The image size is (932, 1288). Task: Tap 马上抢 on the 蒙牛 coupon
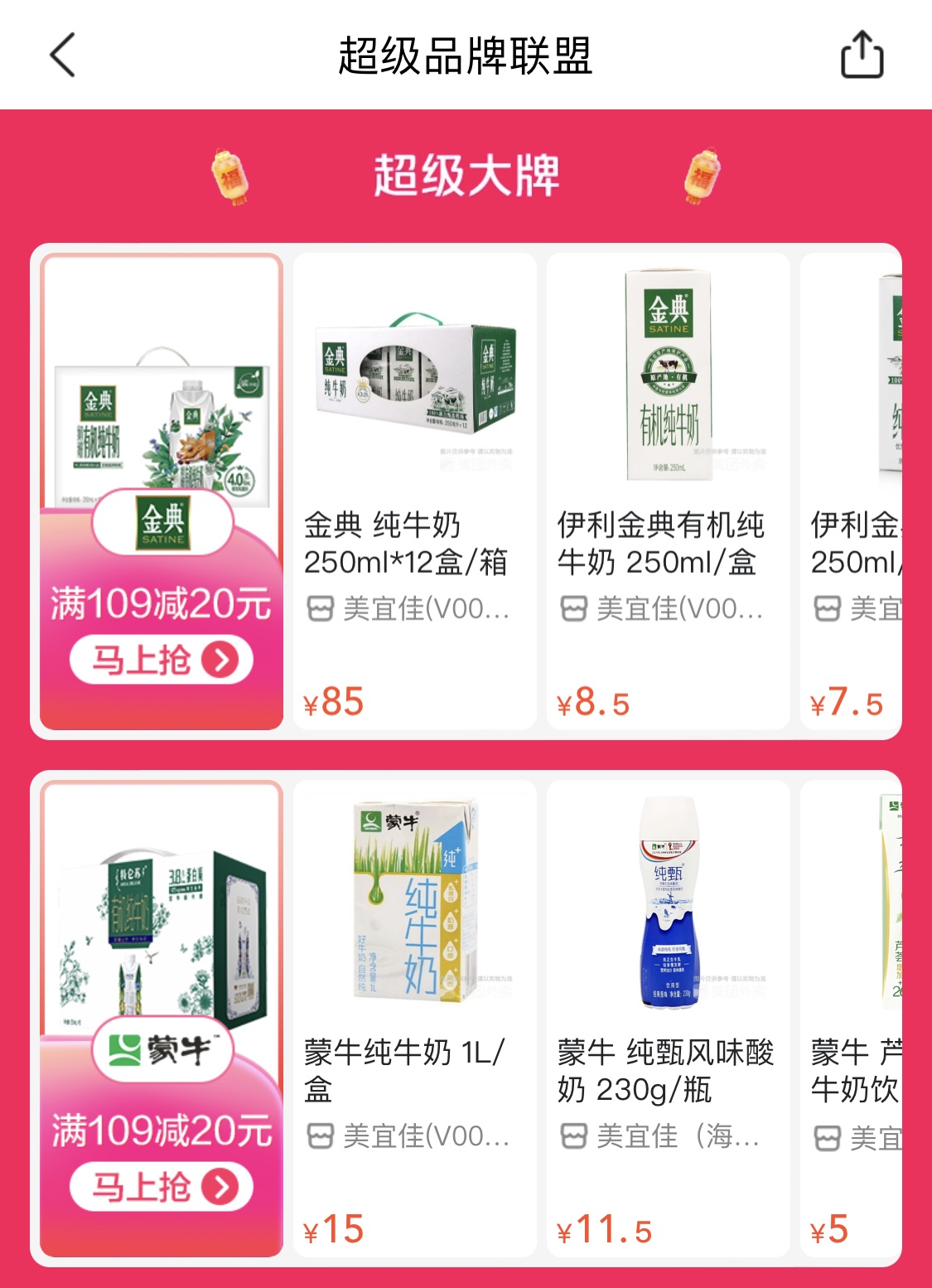pos(162,1187)
